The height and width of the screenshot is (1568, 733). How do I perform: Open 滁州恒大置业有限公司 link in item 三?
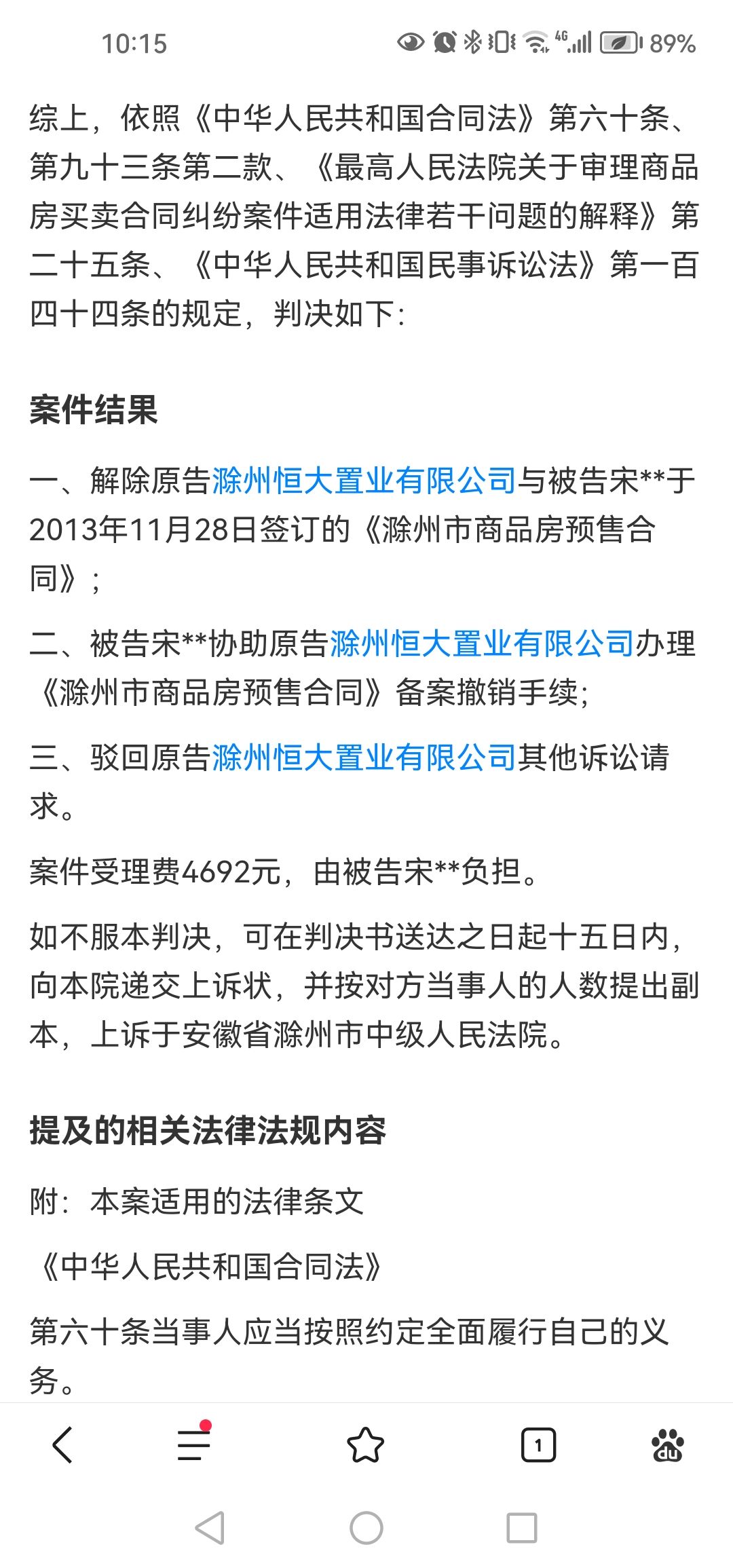point(364,758)
